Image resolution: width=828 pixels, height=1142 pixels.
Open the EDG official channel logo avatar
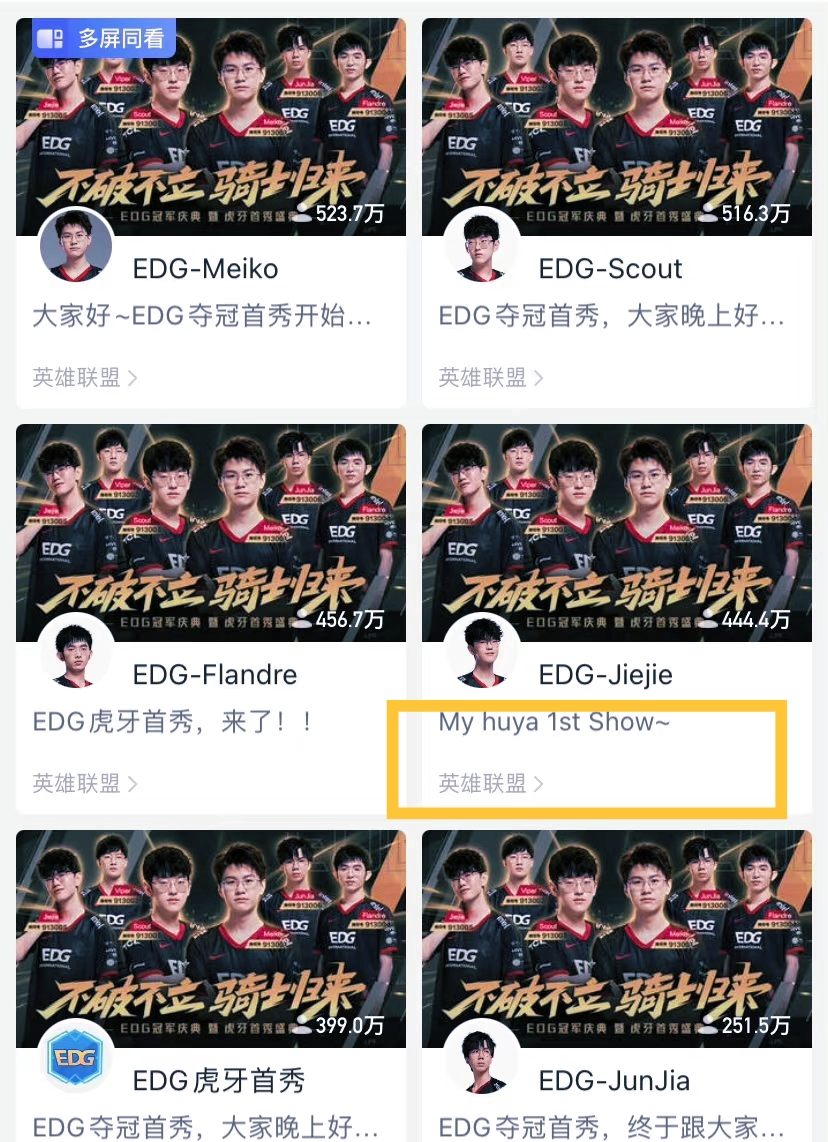point(76,1057)
